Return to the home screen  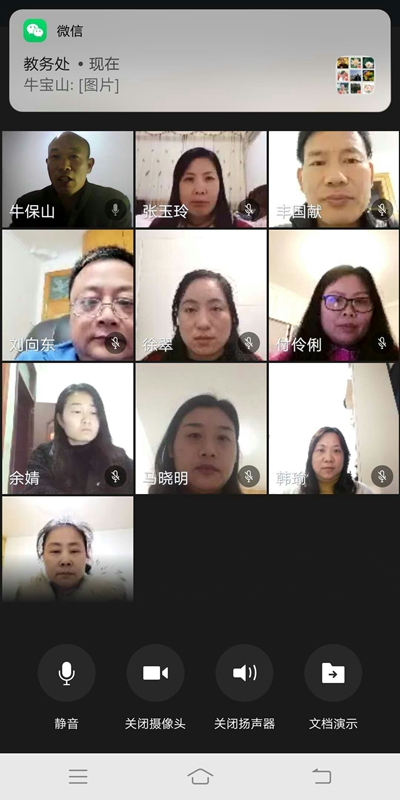(200, 776)
